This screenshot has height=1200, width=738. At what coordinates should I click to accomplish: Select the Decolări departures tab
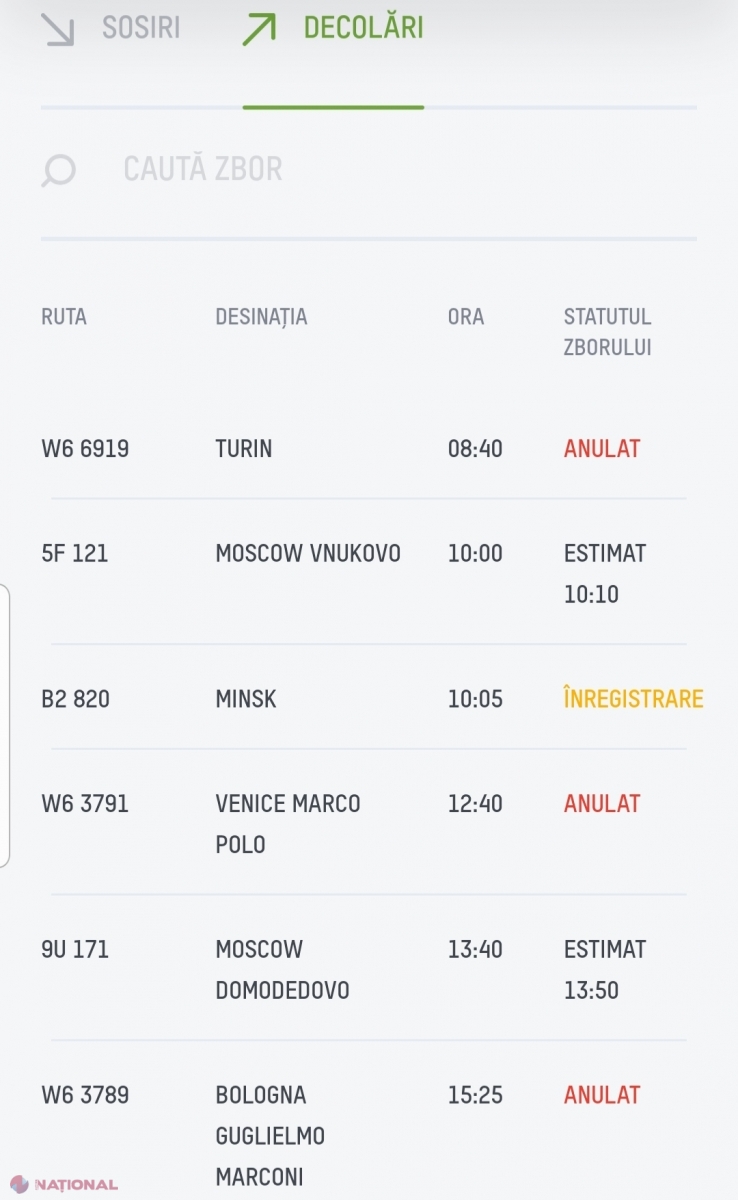click(x=333, y=28)
